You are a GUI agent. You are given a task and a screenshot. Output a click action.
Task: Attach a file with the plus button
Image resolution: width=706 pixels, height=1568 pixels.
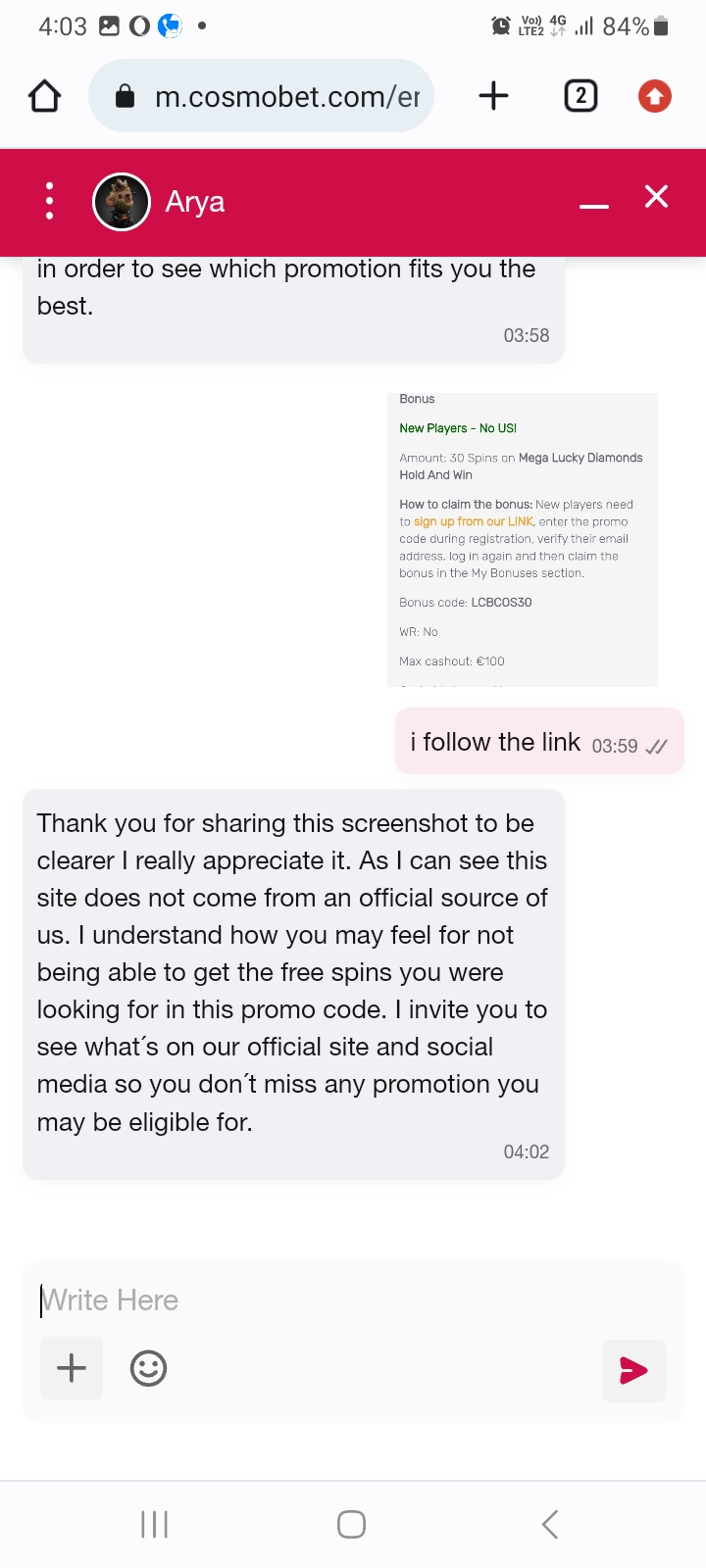72,1368
